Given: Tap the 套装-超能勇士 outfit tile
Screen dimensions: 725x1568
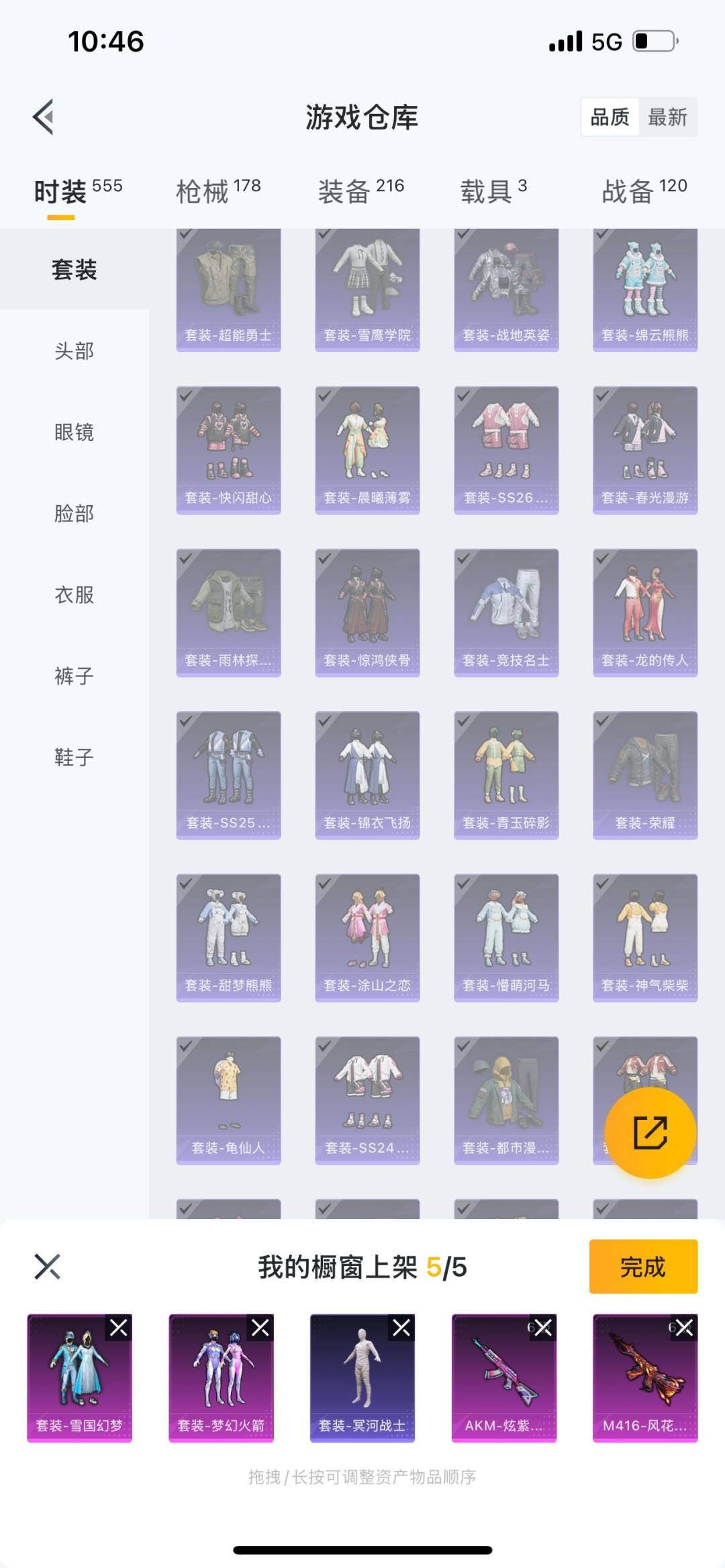Looking at the screenshot, I should [x=228, y=289].
